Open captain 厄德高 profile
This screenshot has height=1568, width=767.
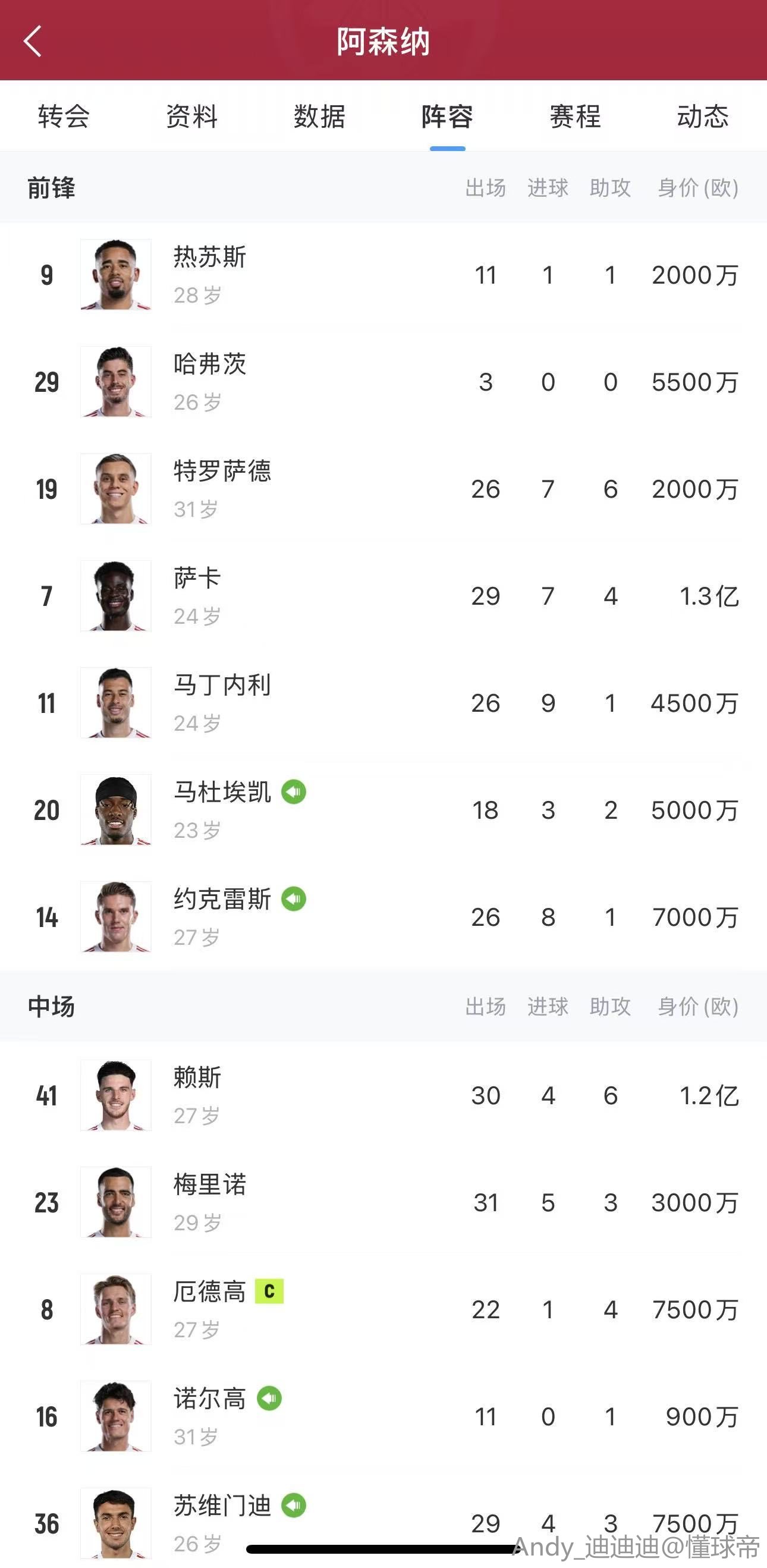(x=210, y=1292)
